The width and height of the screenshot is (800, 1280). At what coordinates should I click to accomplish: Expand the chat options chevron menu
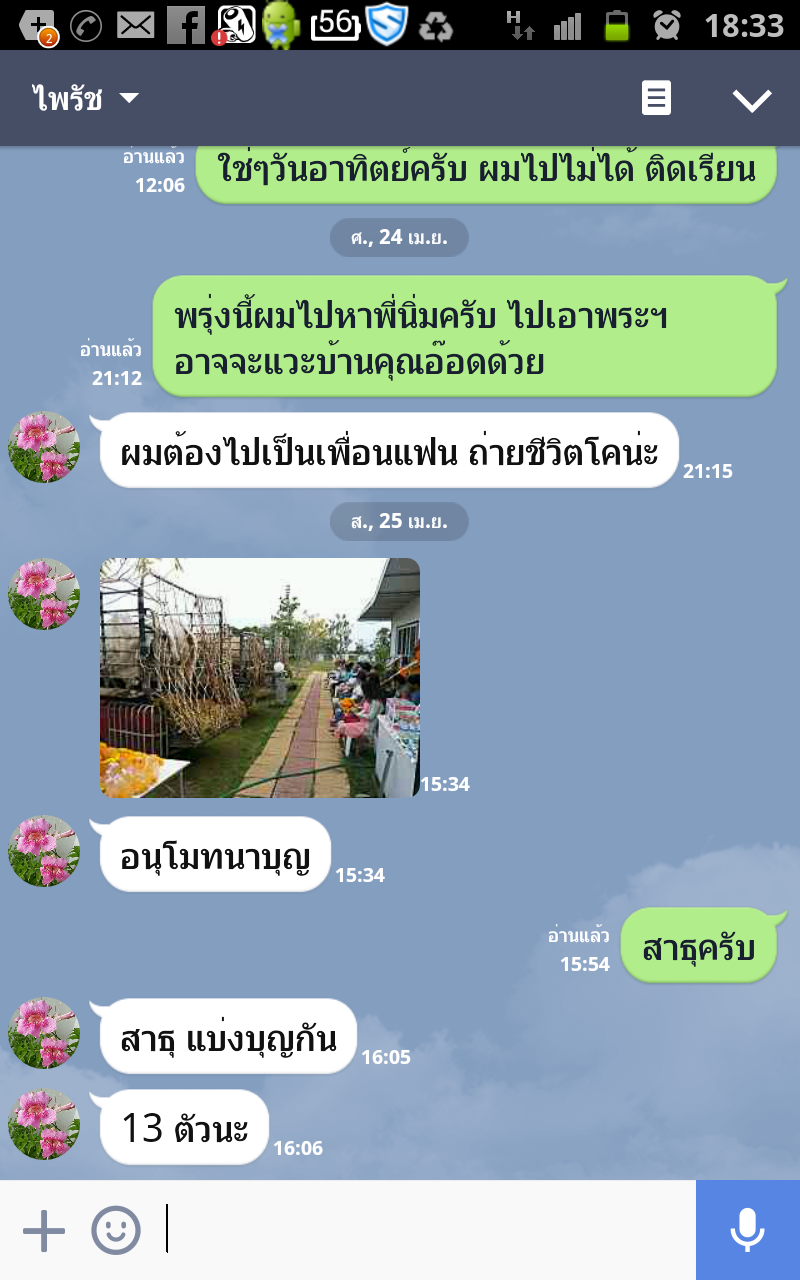pyautogui.click(x=751, y=99)
